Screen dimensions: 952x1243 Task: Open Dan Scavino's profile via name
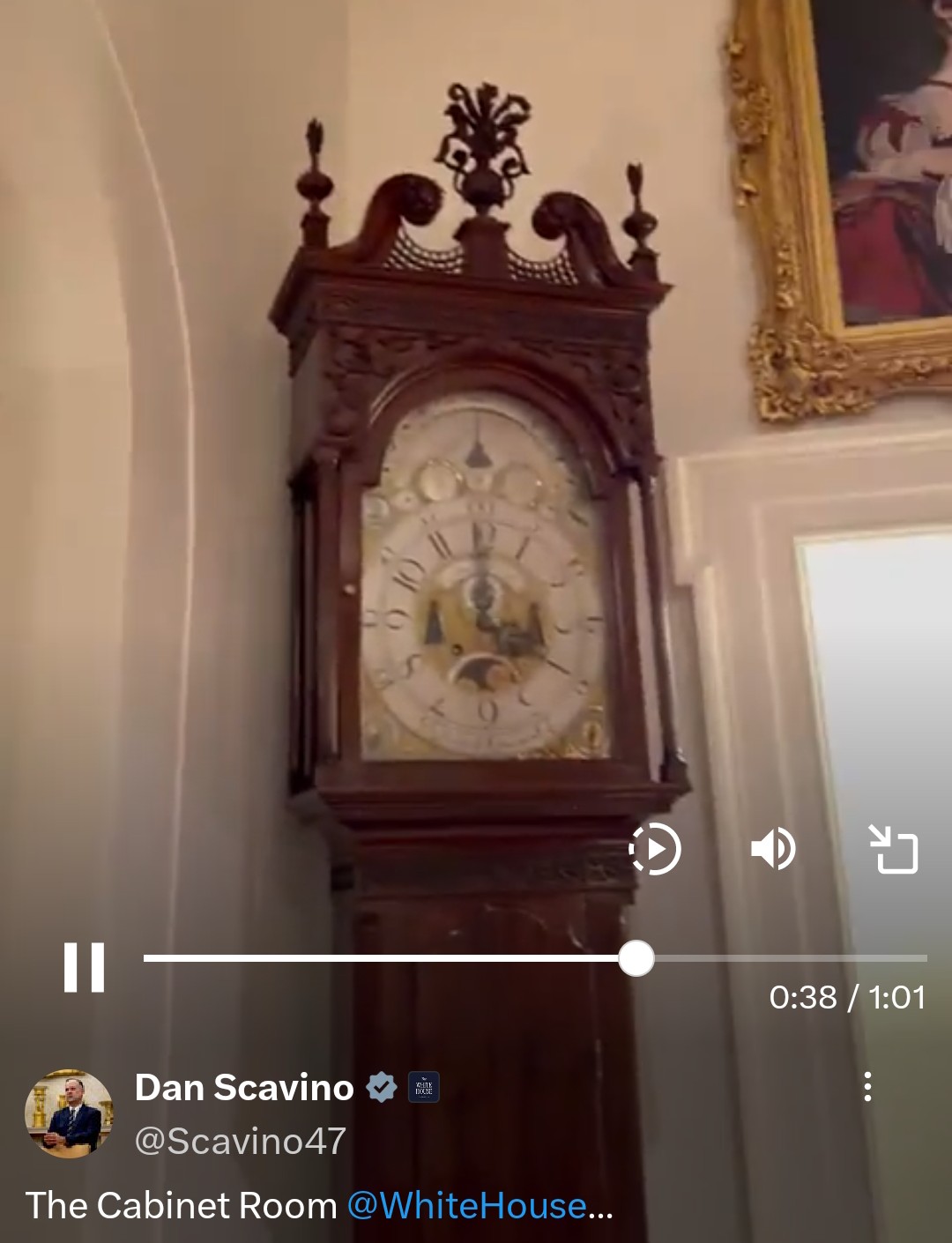pyautogui.click(x=244, y=1088)
